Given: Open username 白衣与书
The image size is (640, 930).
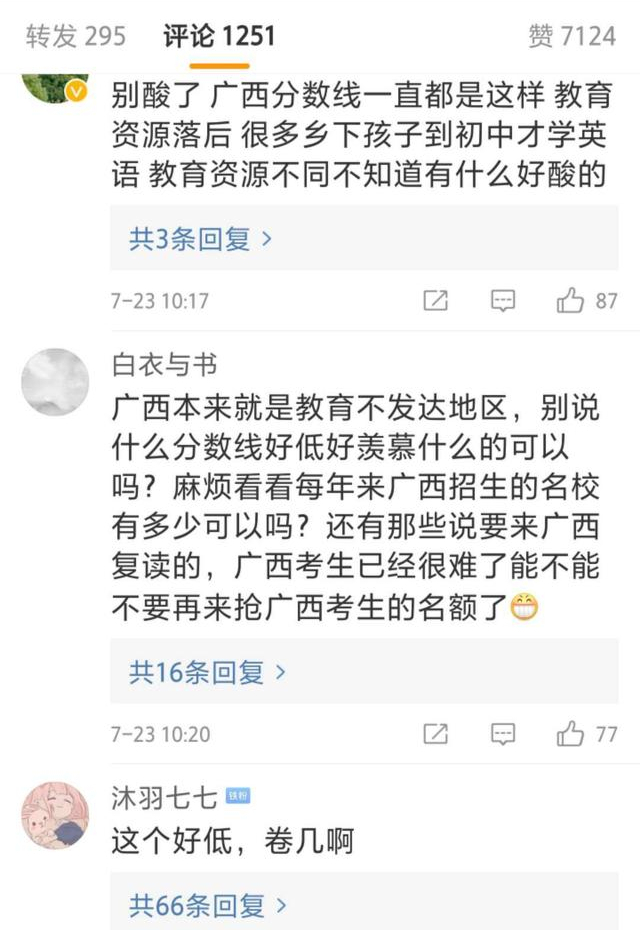Looking at the screenshot, I should coord(165,366).
